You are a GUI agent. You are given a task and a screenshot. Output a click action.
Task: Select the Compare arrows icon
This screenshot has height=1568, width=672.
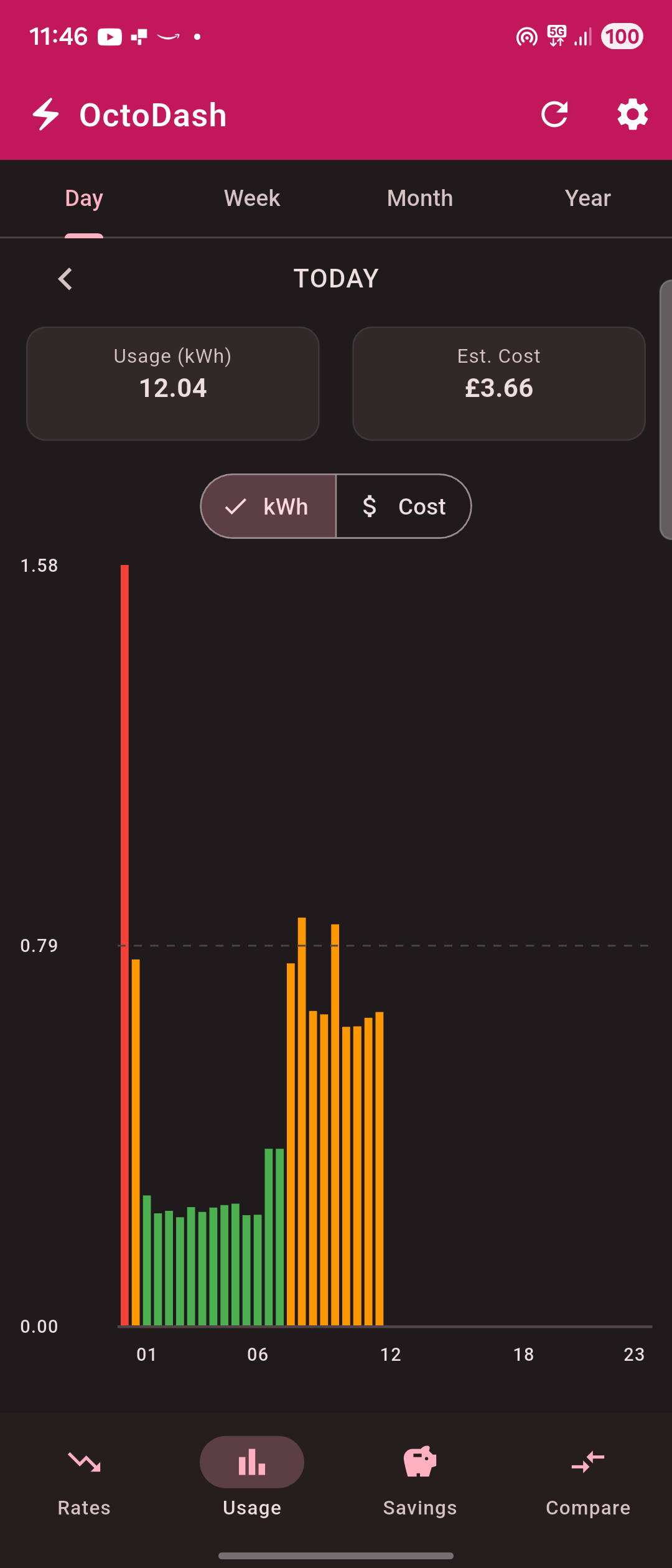pyautogui.click(x=587, y=1462)
